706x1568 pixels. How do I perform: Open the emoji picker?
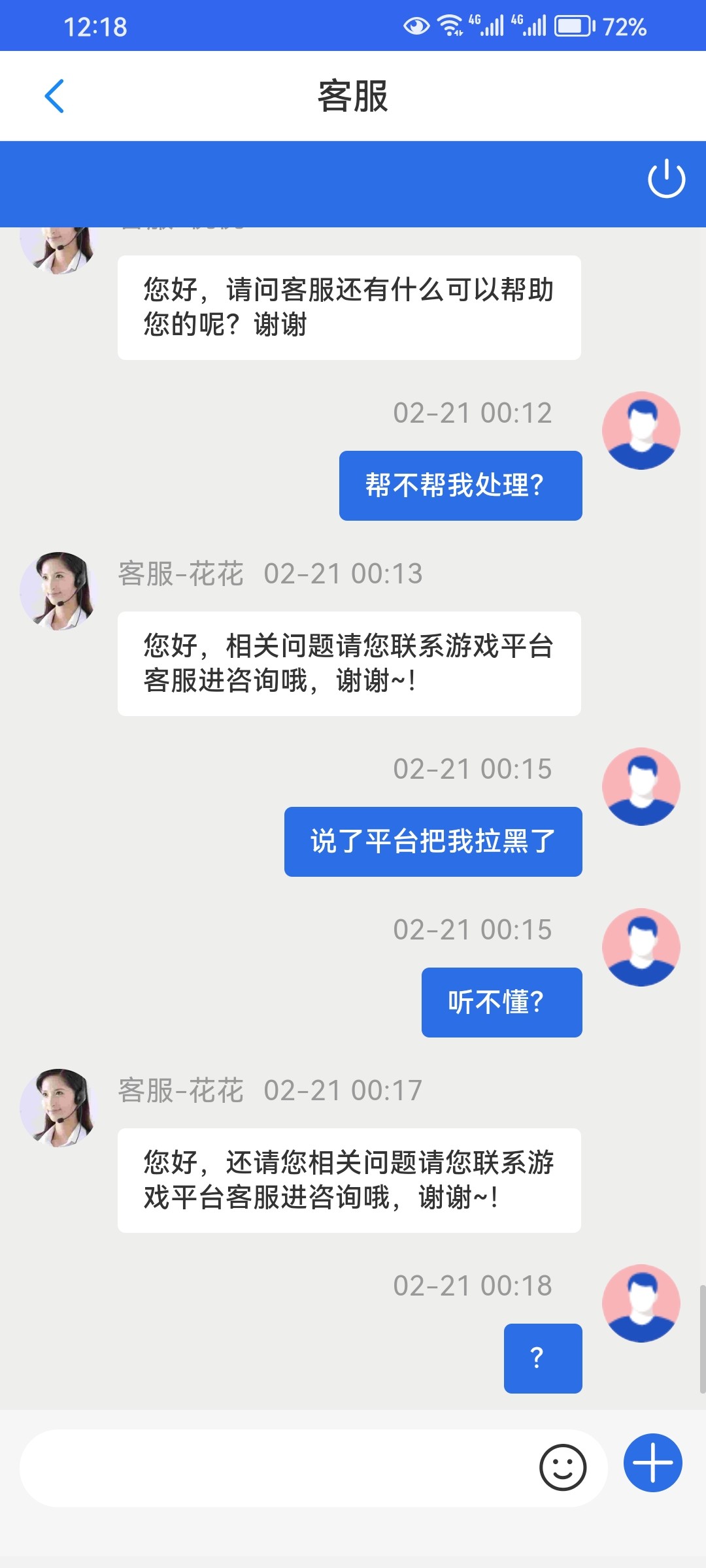562,1467
